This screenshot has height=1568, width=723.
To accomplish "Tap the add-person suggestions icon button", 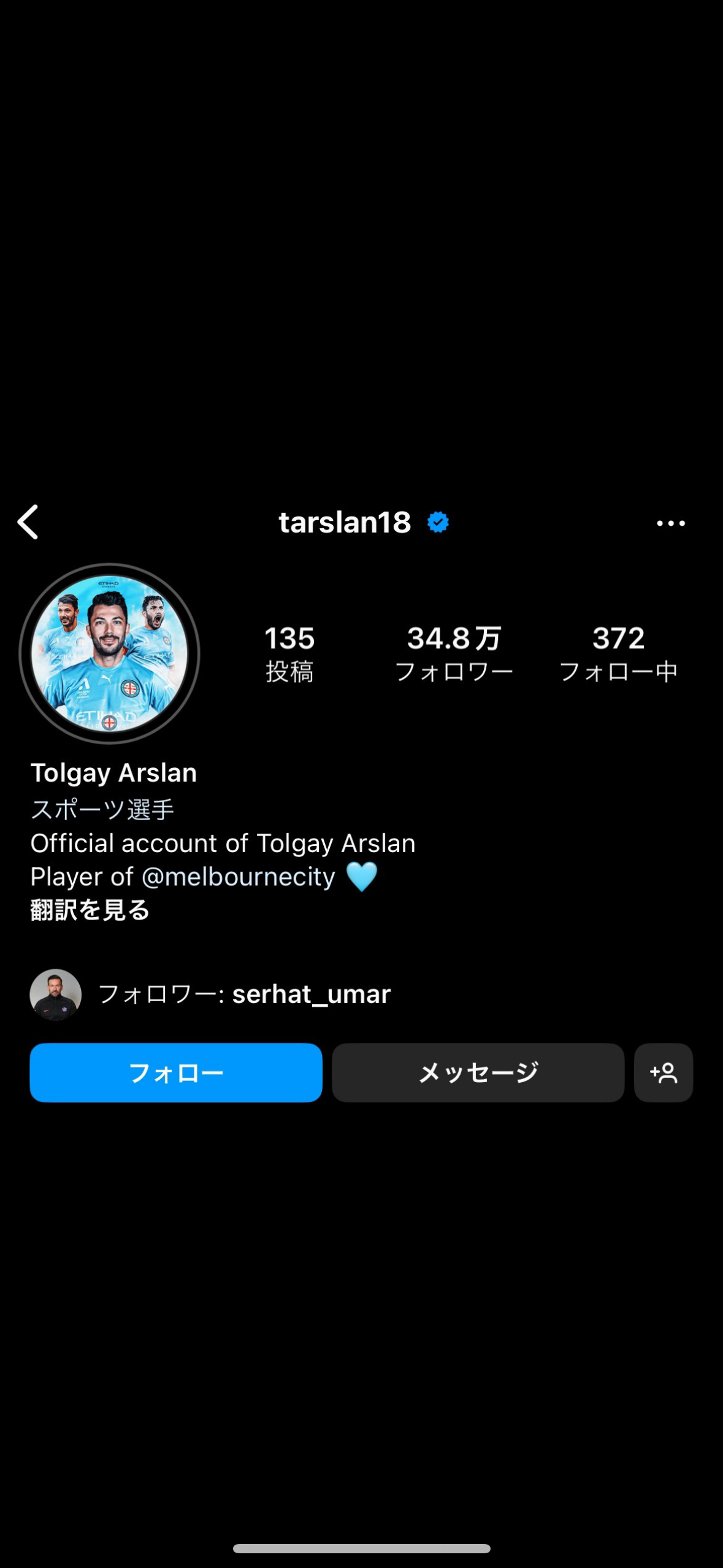I will [x=664, y=1072].
